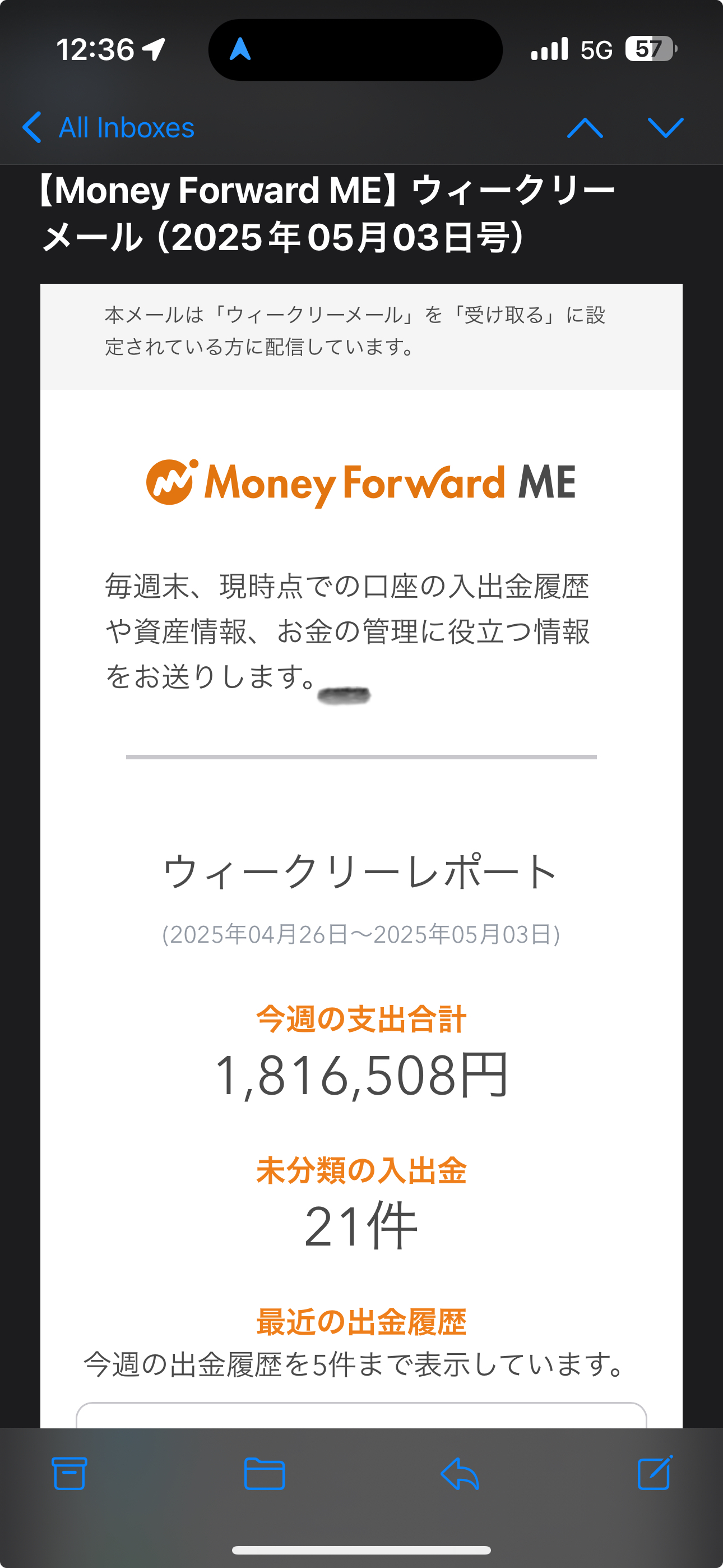Go back to All Inboxes
723x1568 pixels.
click(108, 128)
